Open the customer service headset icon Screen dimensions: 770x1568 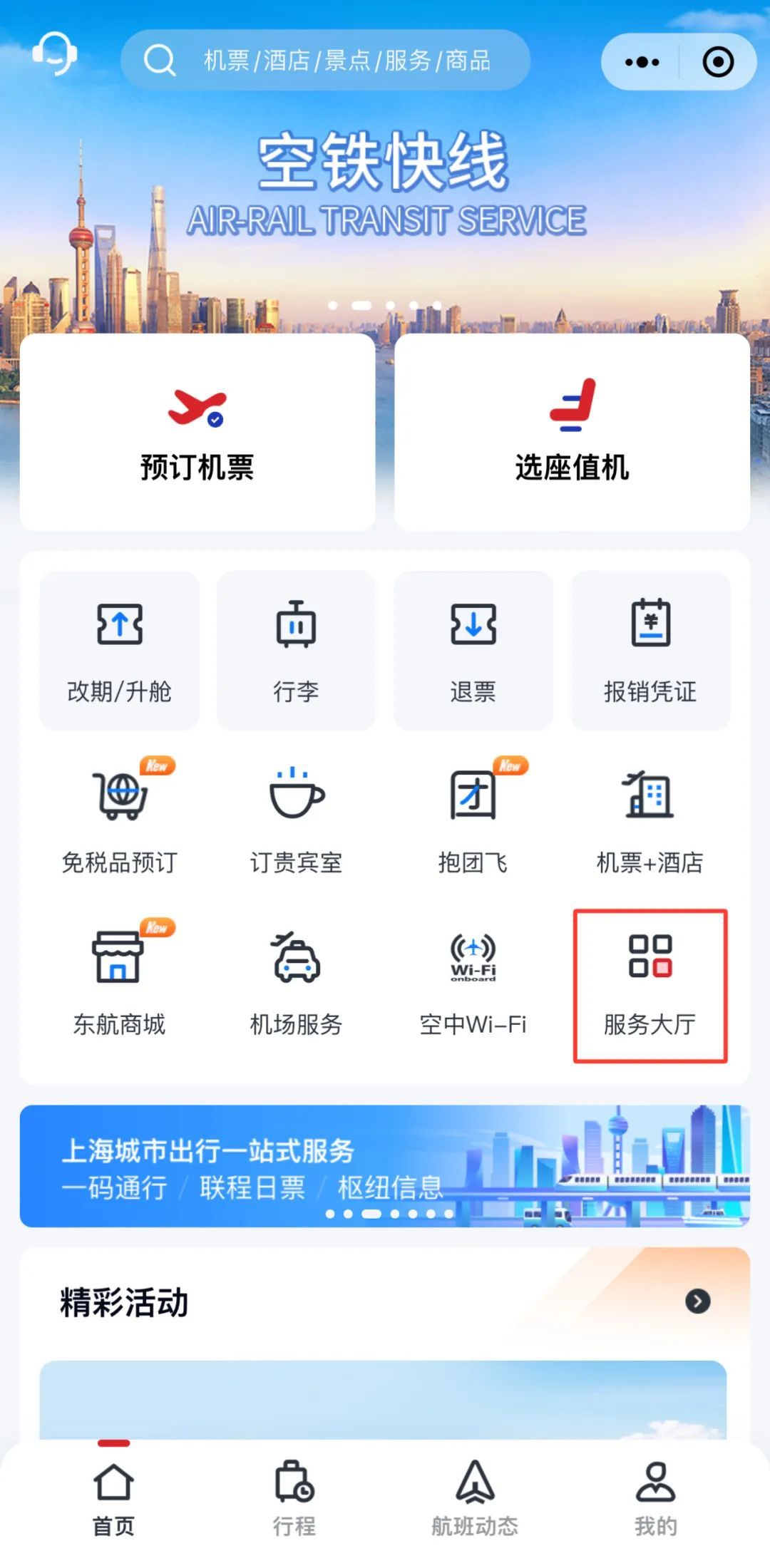[54, 54]
